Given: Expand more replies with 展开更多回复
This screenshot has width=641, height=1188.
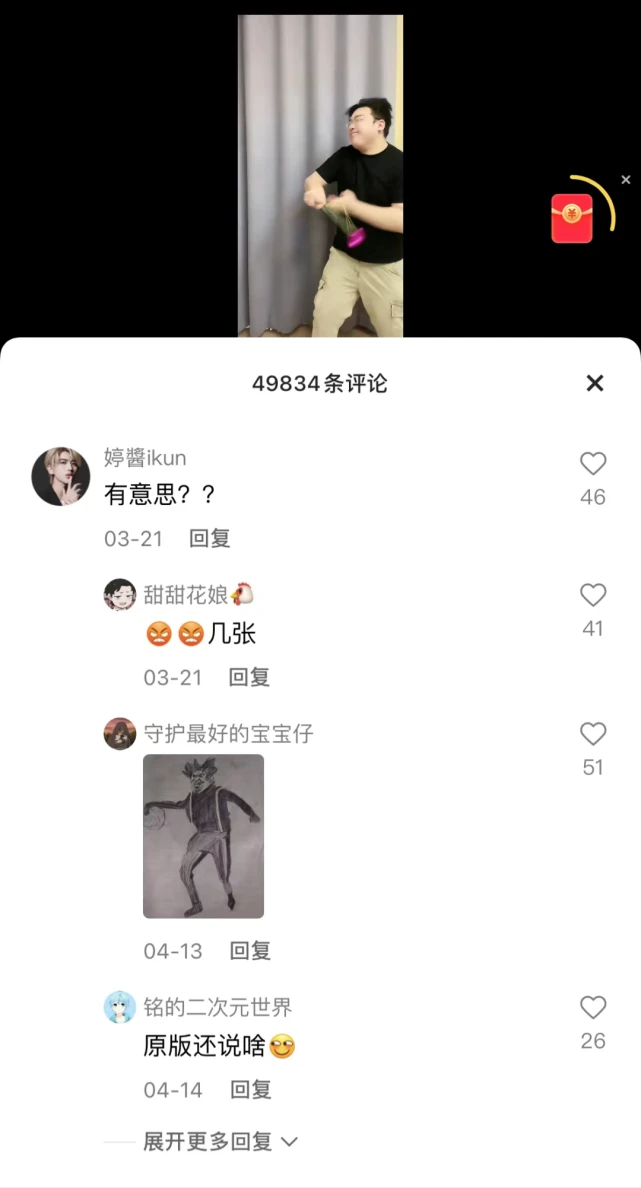Looking at the screenshot, I should [220, 1141].
